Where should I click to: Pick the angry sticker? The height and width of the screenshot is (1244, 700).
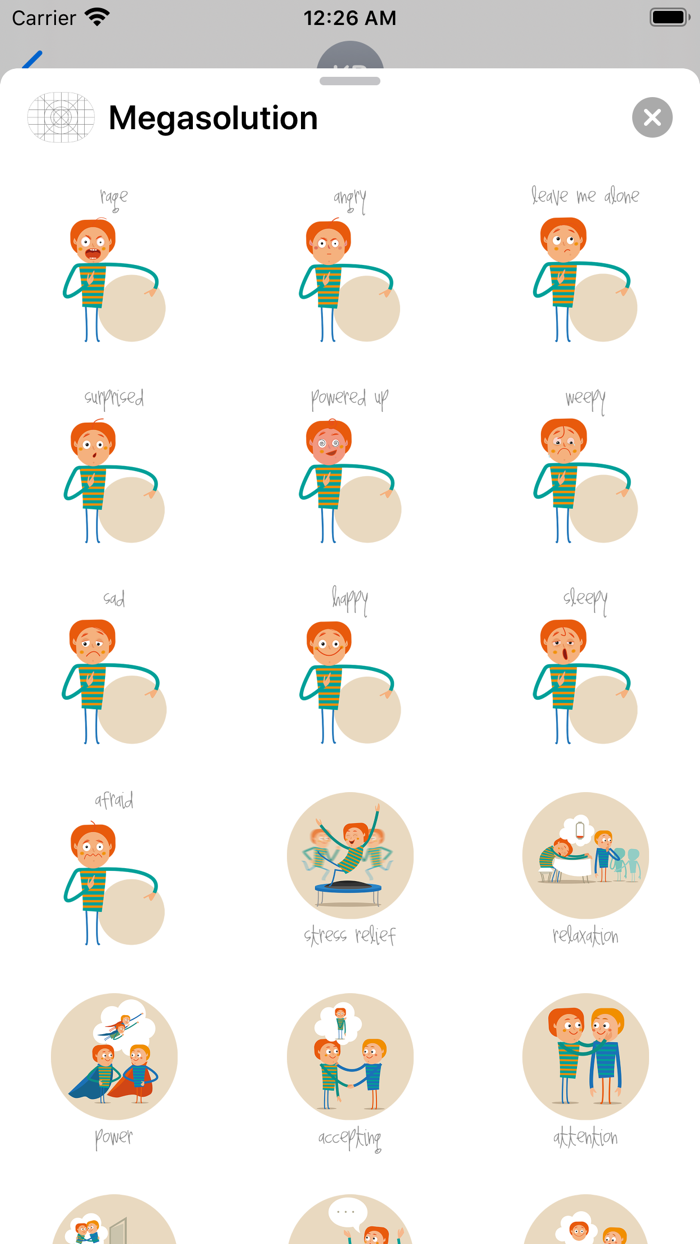pos(350,265)
